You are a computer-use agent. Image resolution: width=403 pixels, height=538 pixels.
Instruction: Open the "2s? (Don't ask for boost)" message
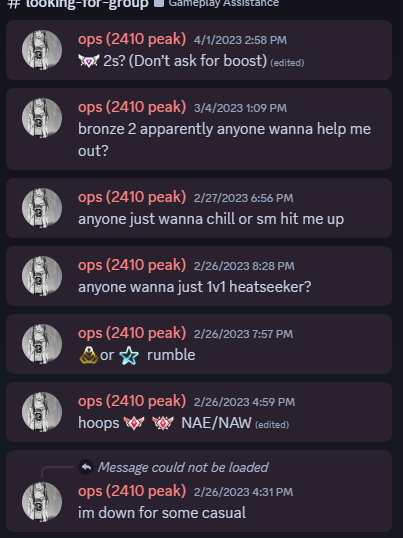click(199, 50)
